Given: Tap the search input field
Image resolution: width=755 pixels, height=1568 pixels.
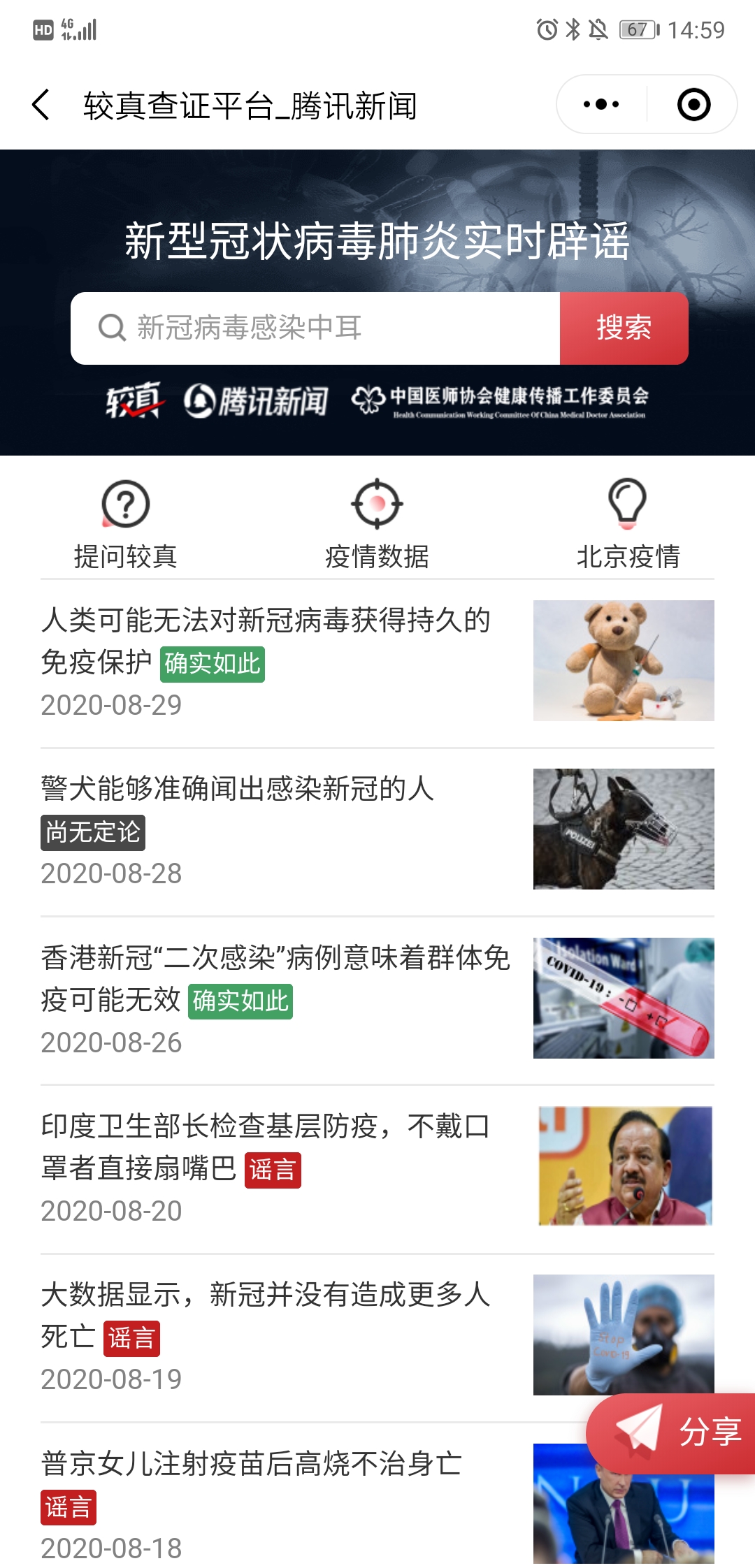Looking at the screenshot, I should [x=315, y=328].
